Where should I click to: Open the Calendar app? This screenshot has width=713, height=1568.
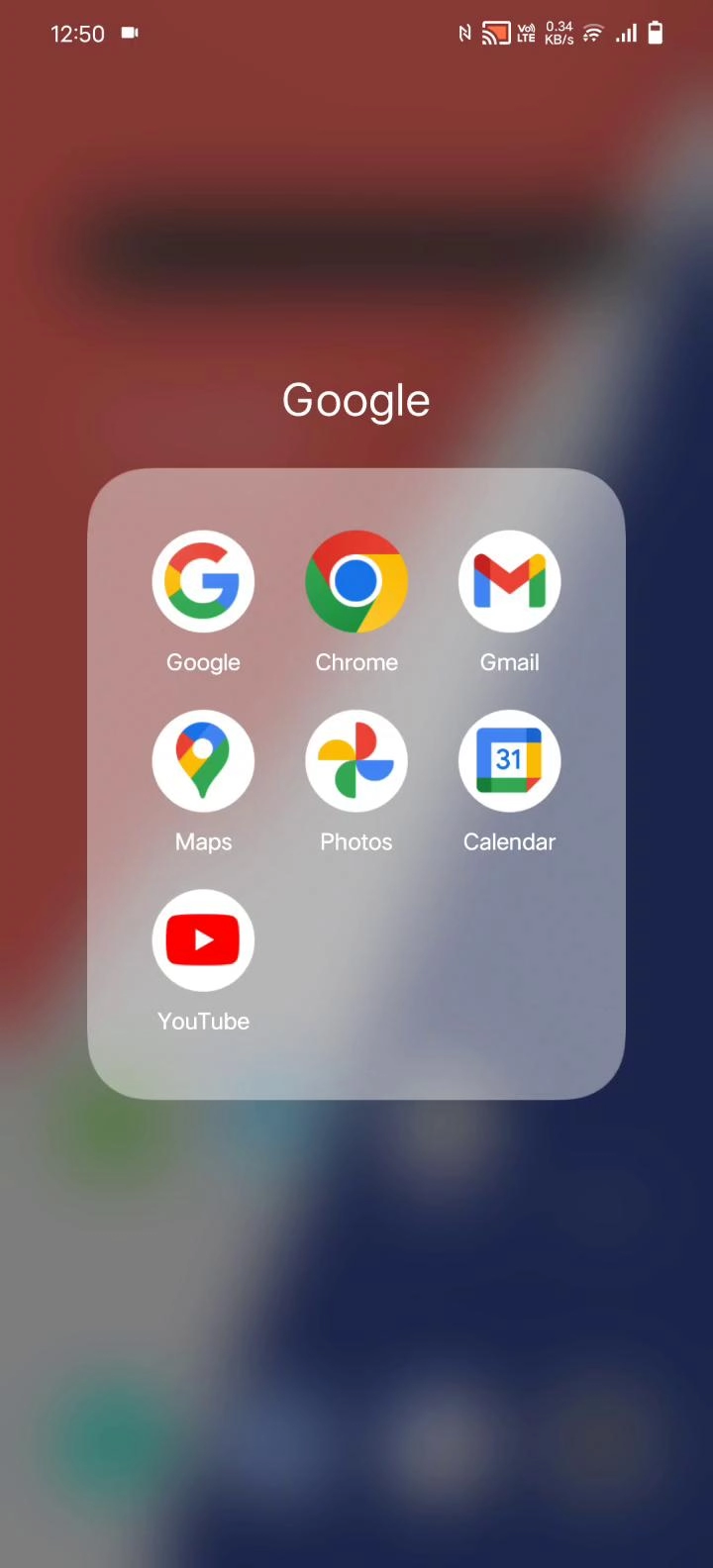pos(509,760)
